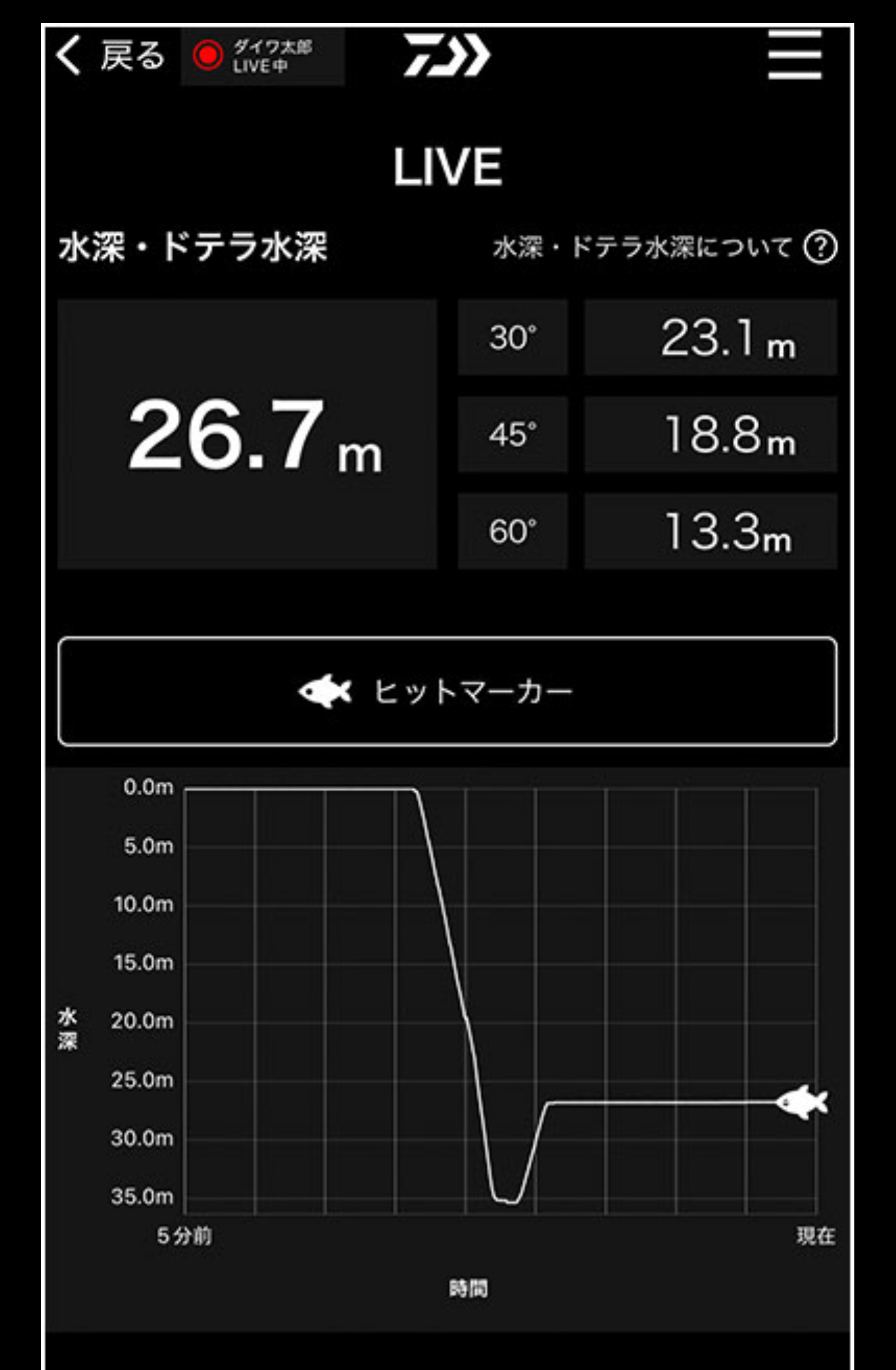This screenshot has width=896, height=1370.
Task: Go back with the 戻る button
Action: coord(111,56)
